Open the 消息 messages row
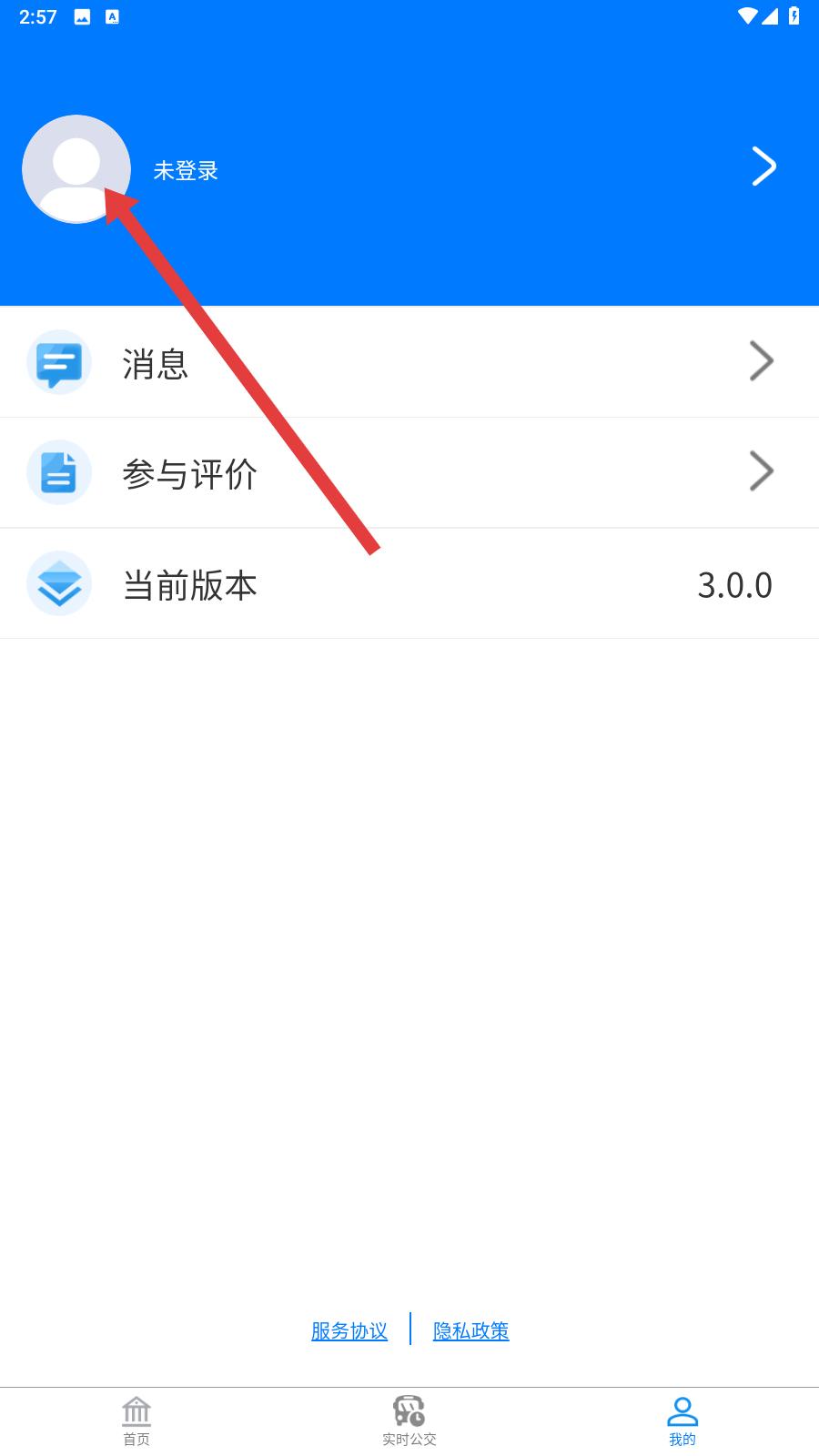Screen dimensions: 819x1456 coord(409,362)
